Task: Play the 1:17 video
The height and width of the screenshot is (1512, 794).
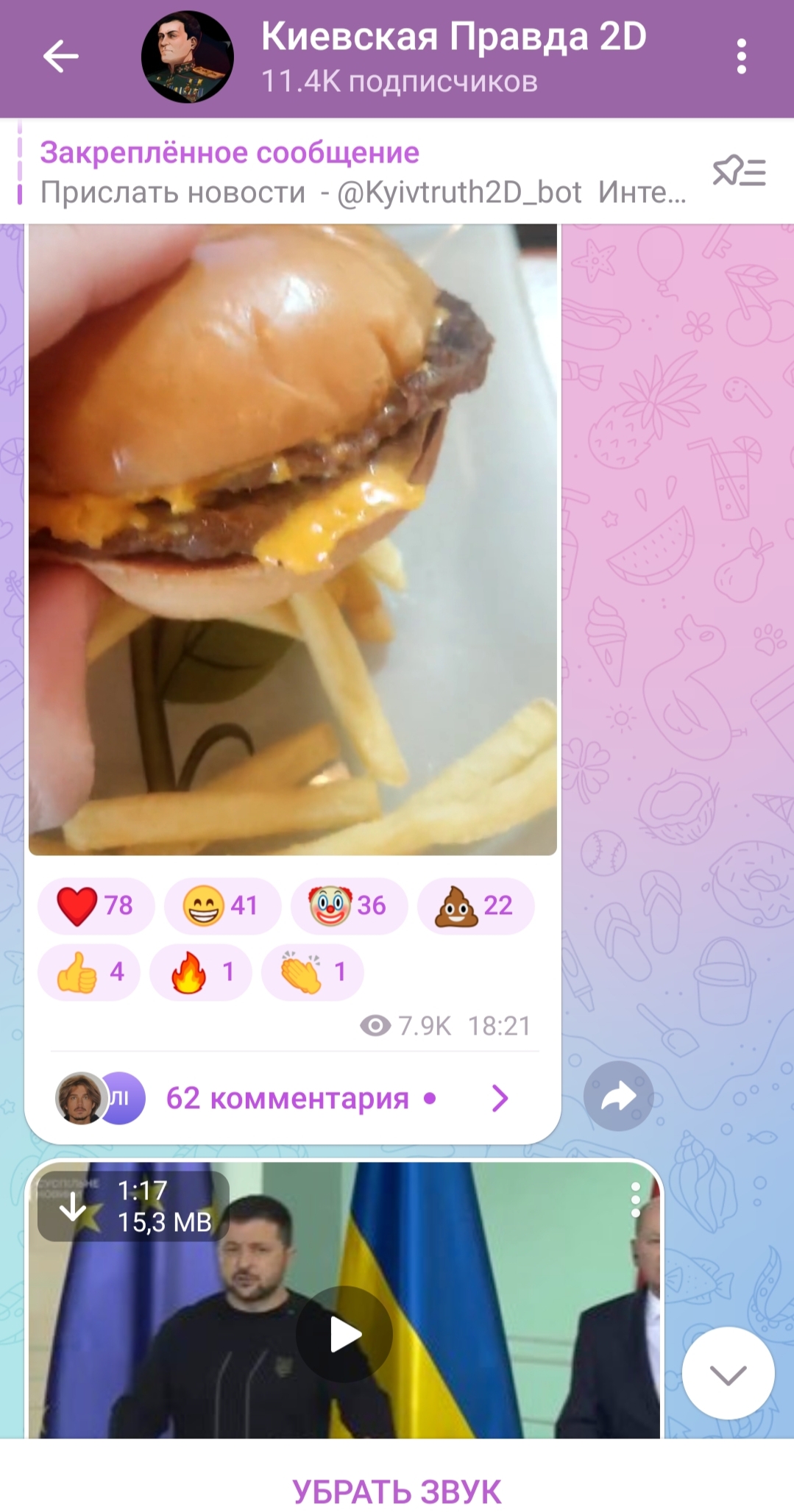Action: click(x=344, y=1335)
